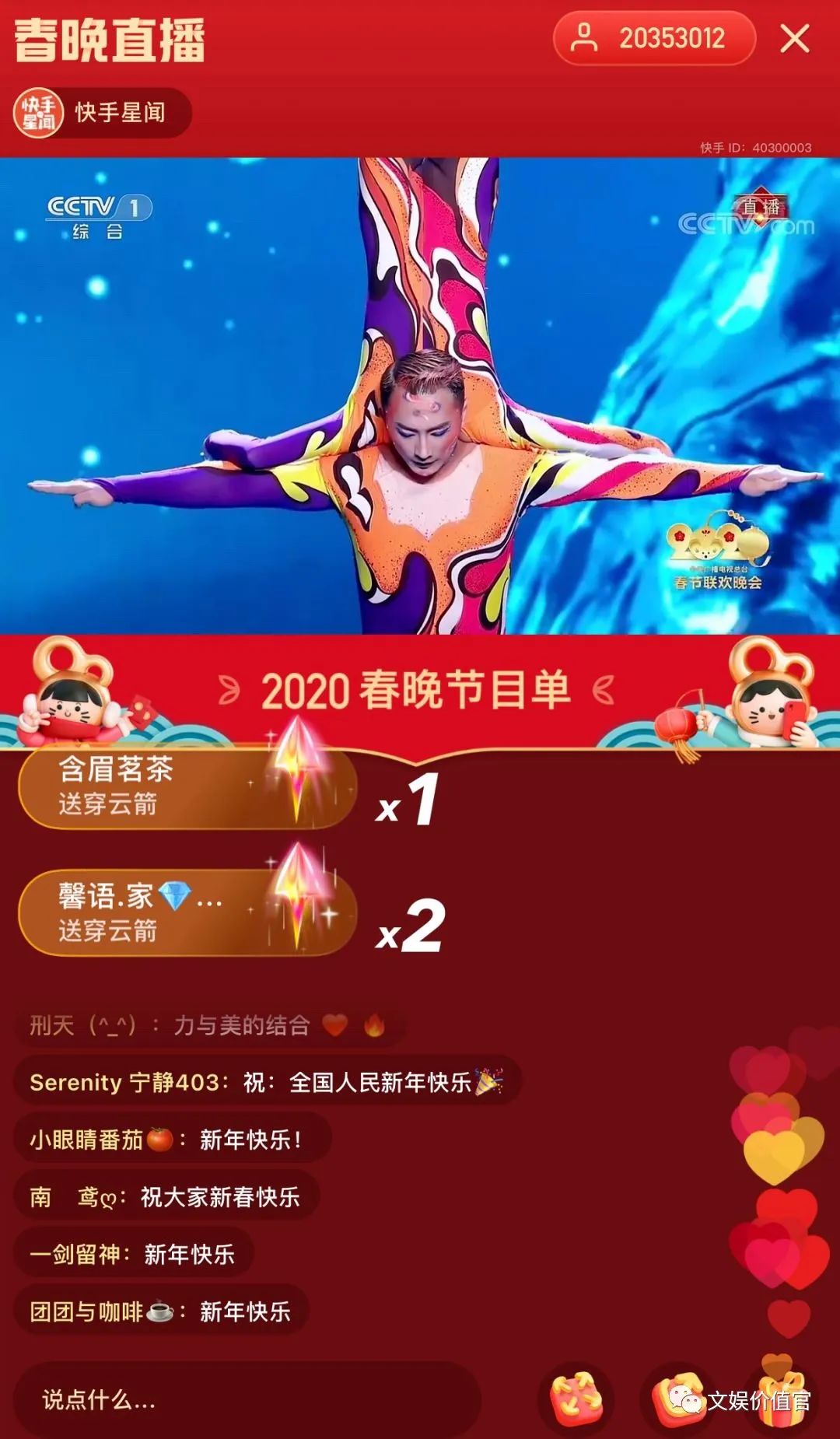Tap the 说点什么 comment field
Image resolution: width=840 pixels, height=1439 pixels.
coord(247,1399)
